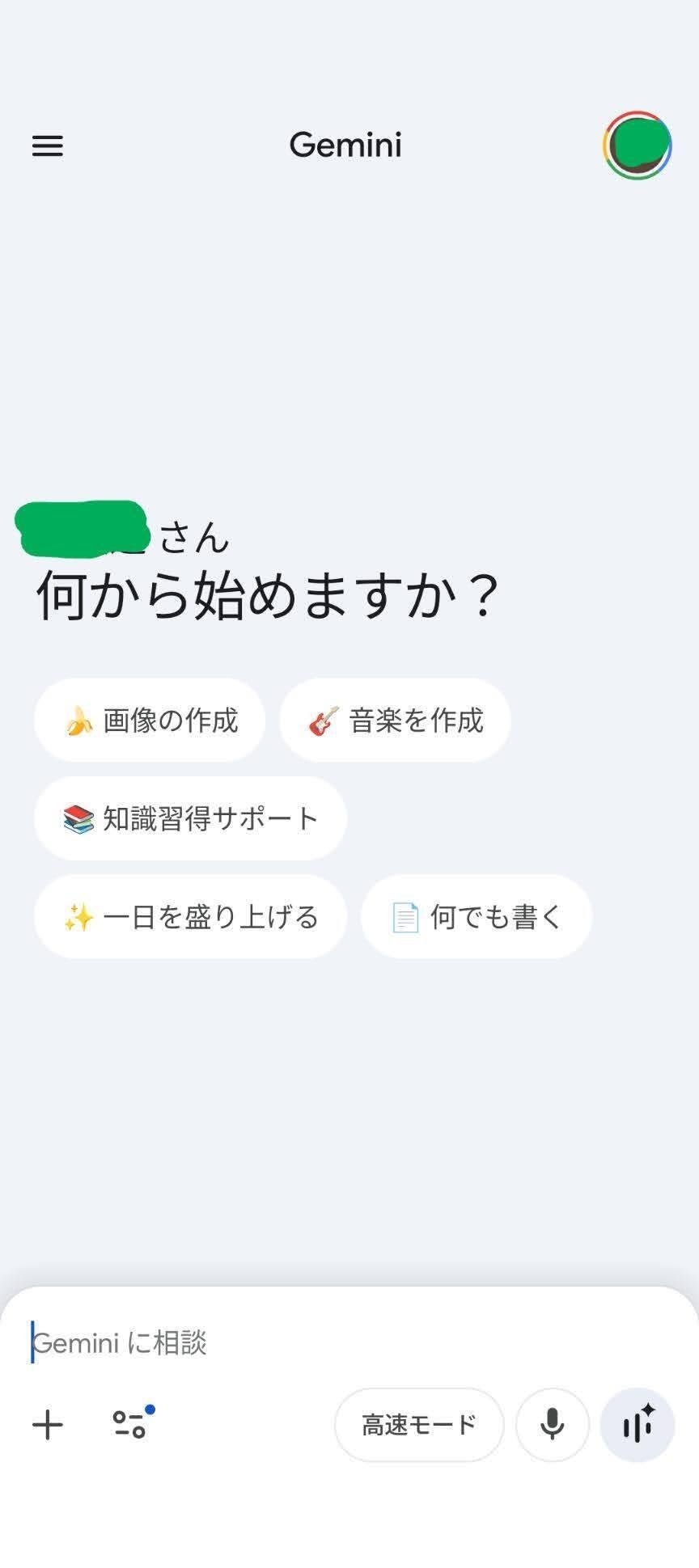Tap the 何でも書く suggestion
Image resolution: width=699 pixels, height=1568 pixels.
476,917
